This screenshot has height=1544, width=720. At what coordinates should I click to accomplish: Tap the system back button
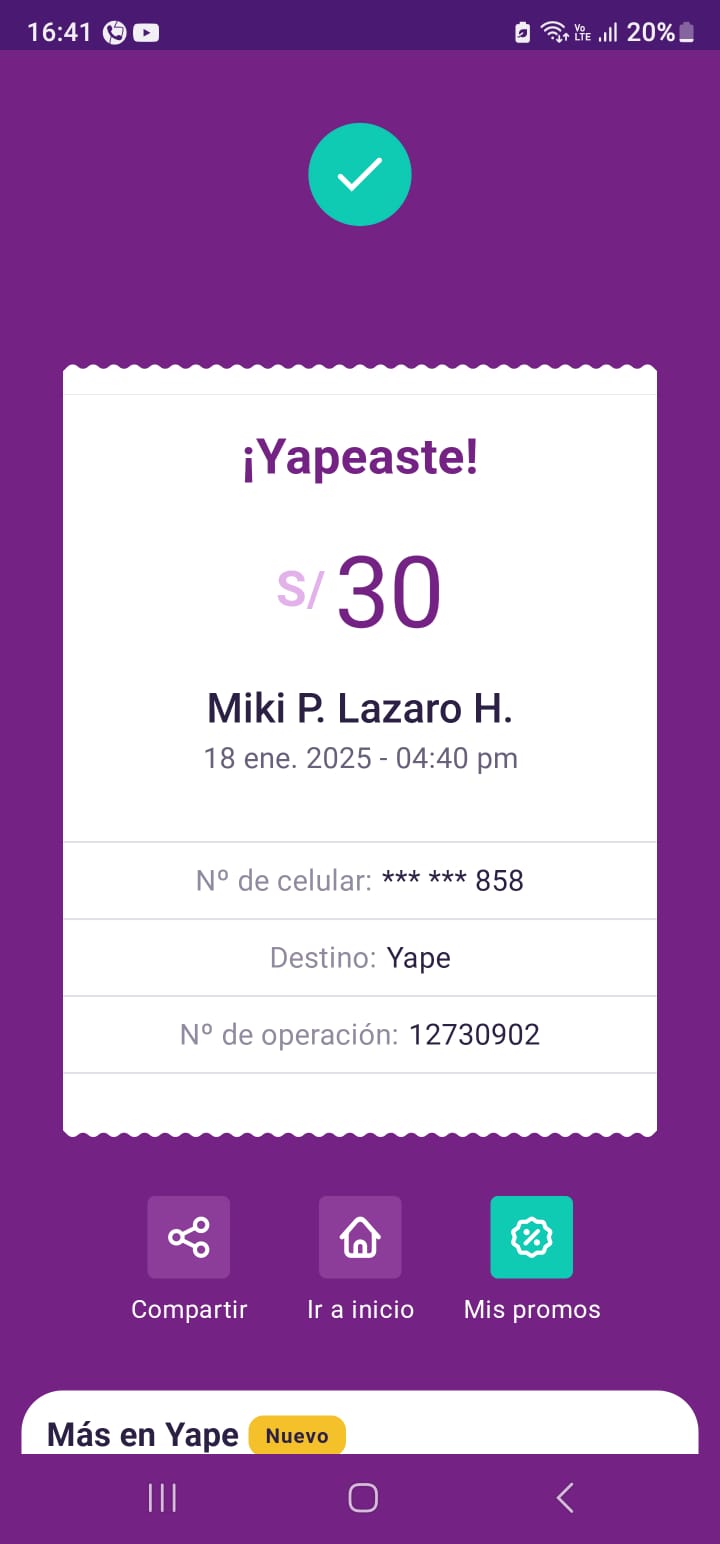click(565, 1497)
